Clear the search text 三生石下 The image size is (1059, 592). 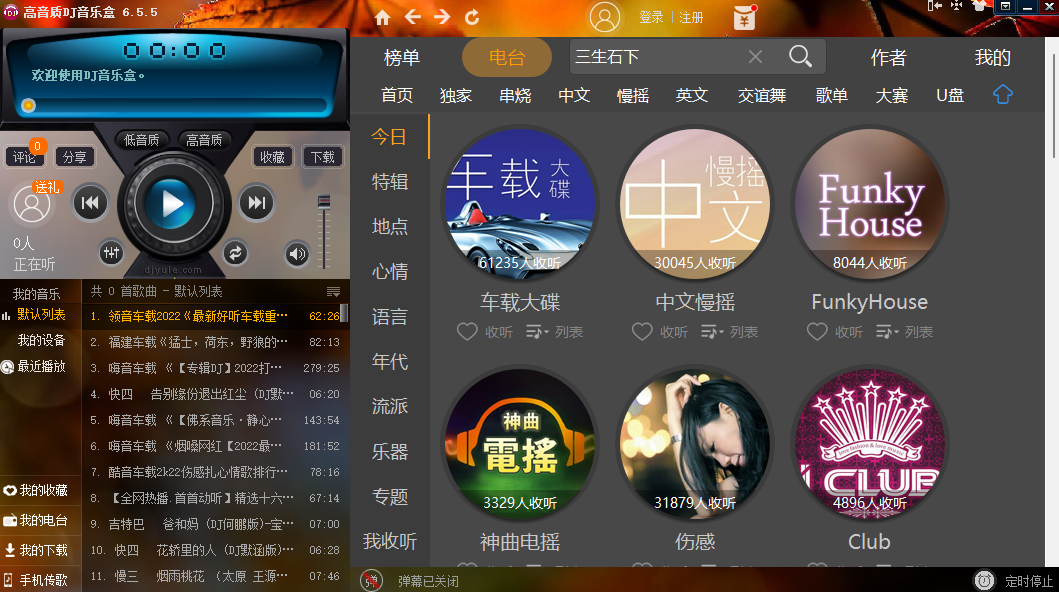coord(755,57)
